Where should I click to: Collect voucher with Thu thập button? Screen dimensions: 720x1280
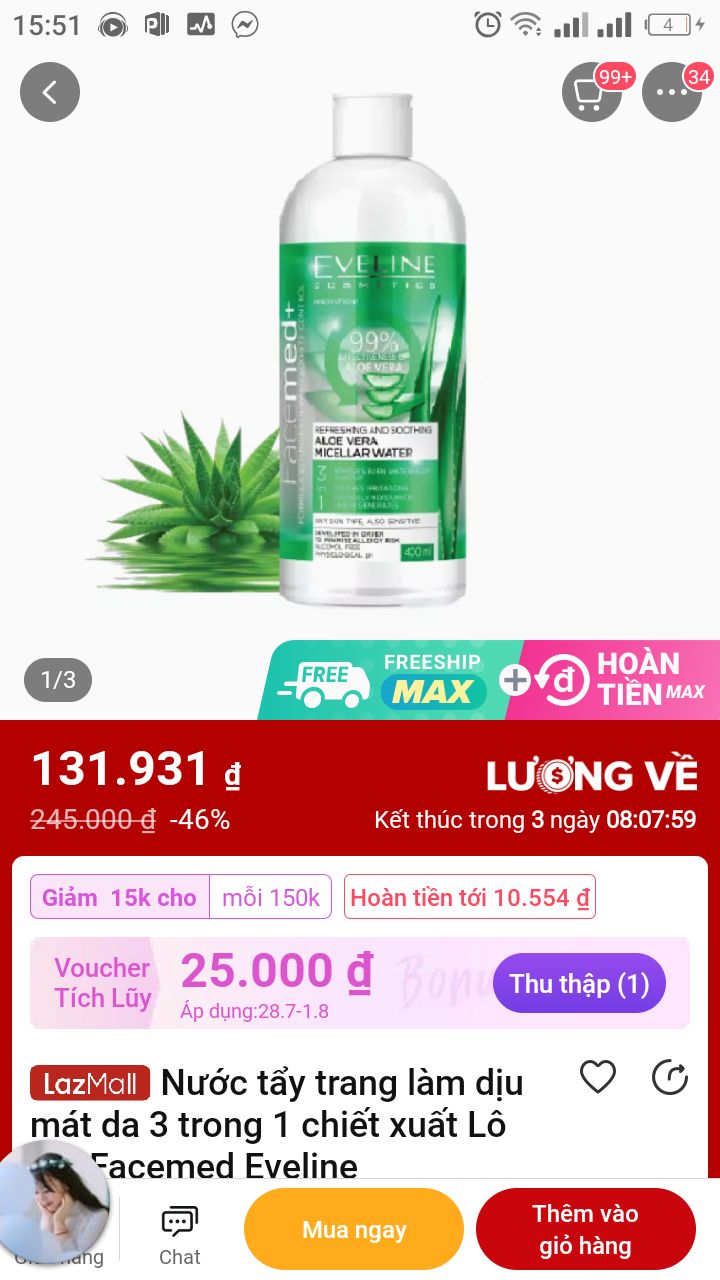tap(579, 983)
